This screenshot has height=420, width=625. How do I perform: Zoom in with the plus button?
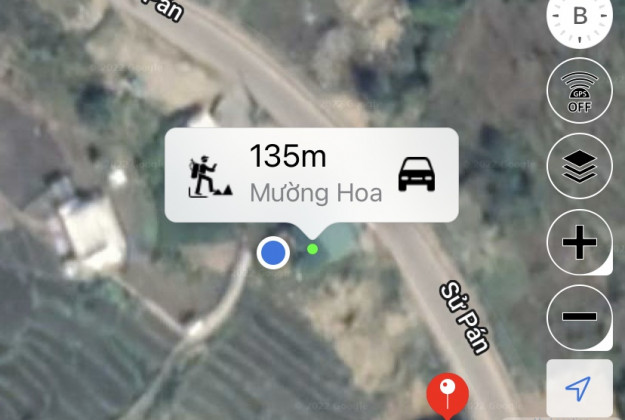[580, 243]
